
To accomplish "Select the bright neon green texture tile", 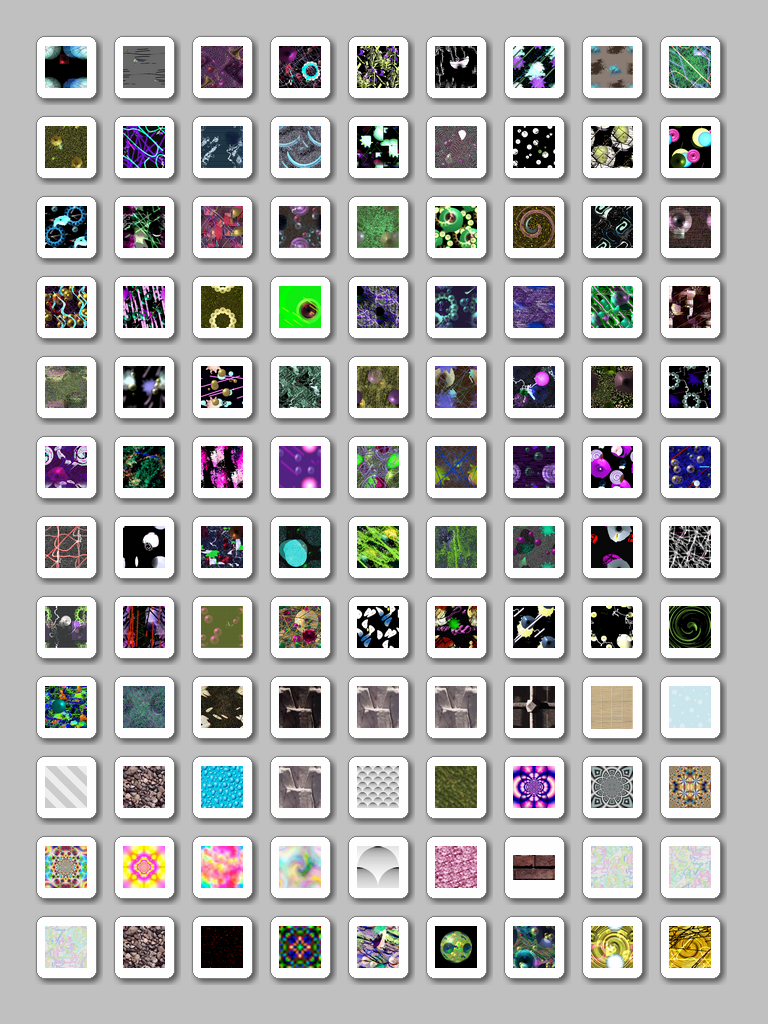I will 300,307.
